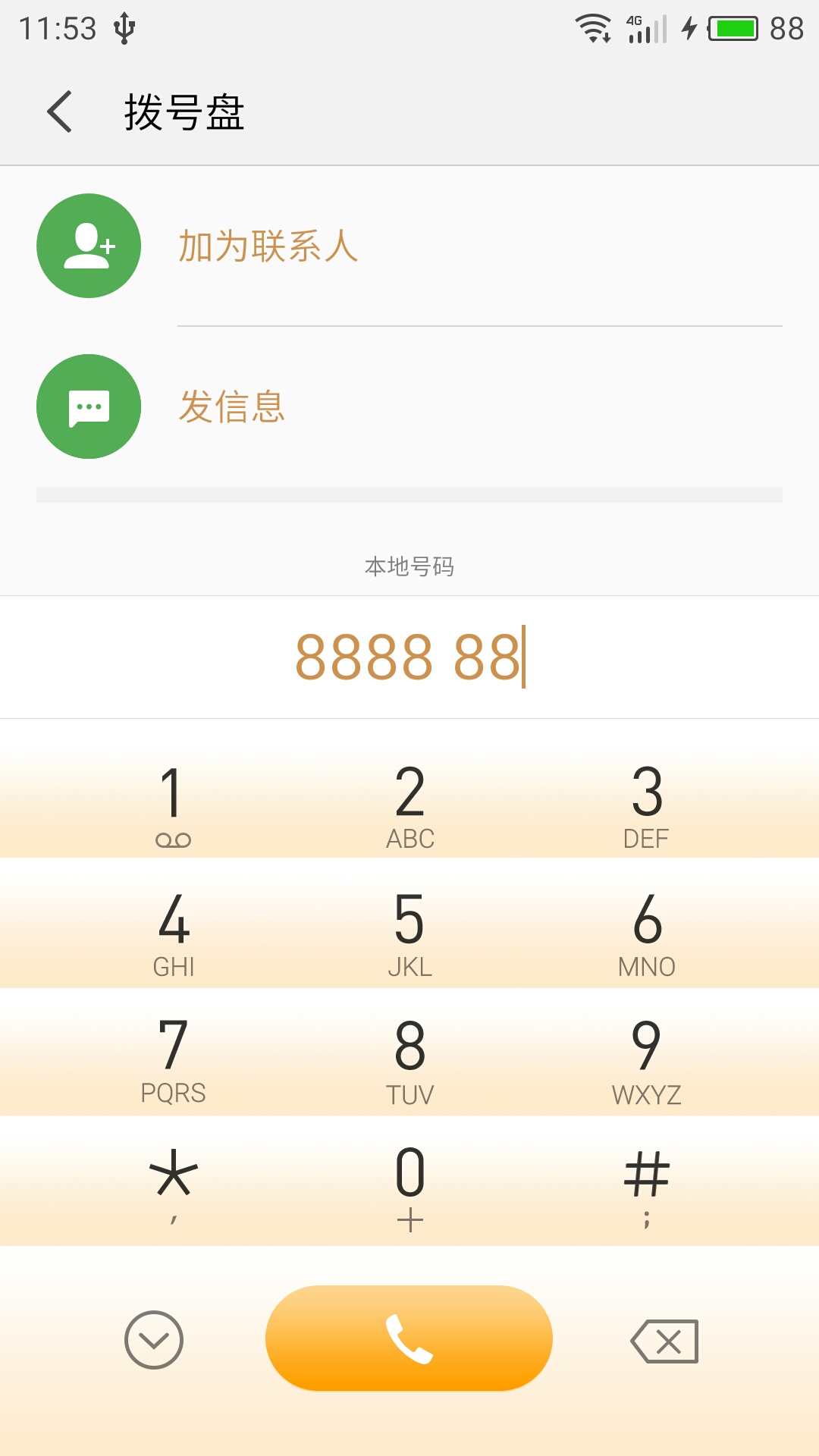Go back from the 拨号盘 screen
The image size is (819, 1456).
tap(60, 112)
